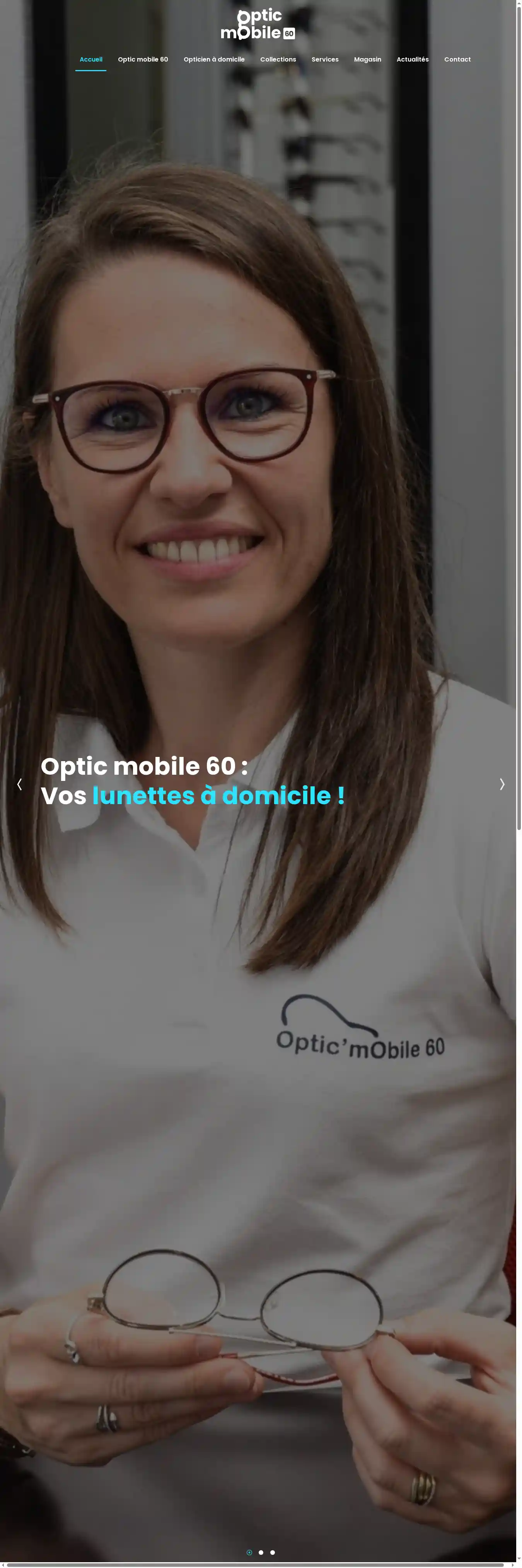Image resolution: width=522 pixels, height=1568 pixels.
Task: Open Opticien à domicile section
Action: tap(214, 60)
